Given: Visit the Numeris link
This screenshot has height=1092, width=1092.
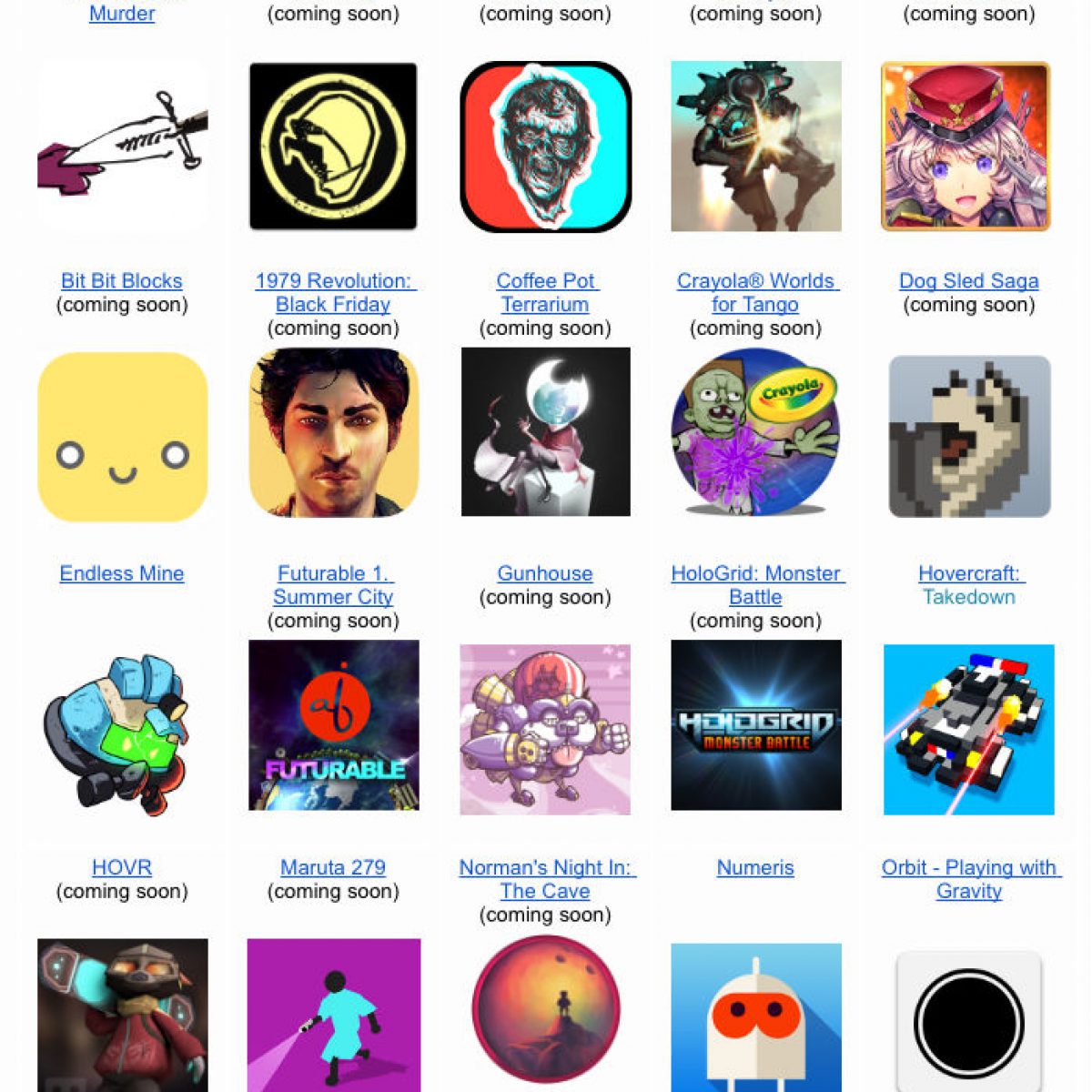Looking at the screenshot, I should [755, 868].
